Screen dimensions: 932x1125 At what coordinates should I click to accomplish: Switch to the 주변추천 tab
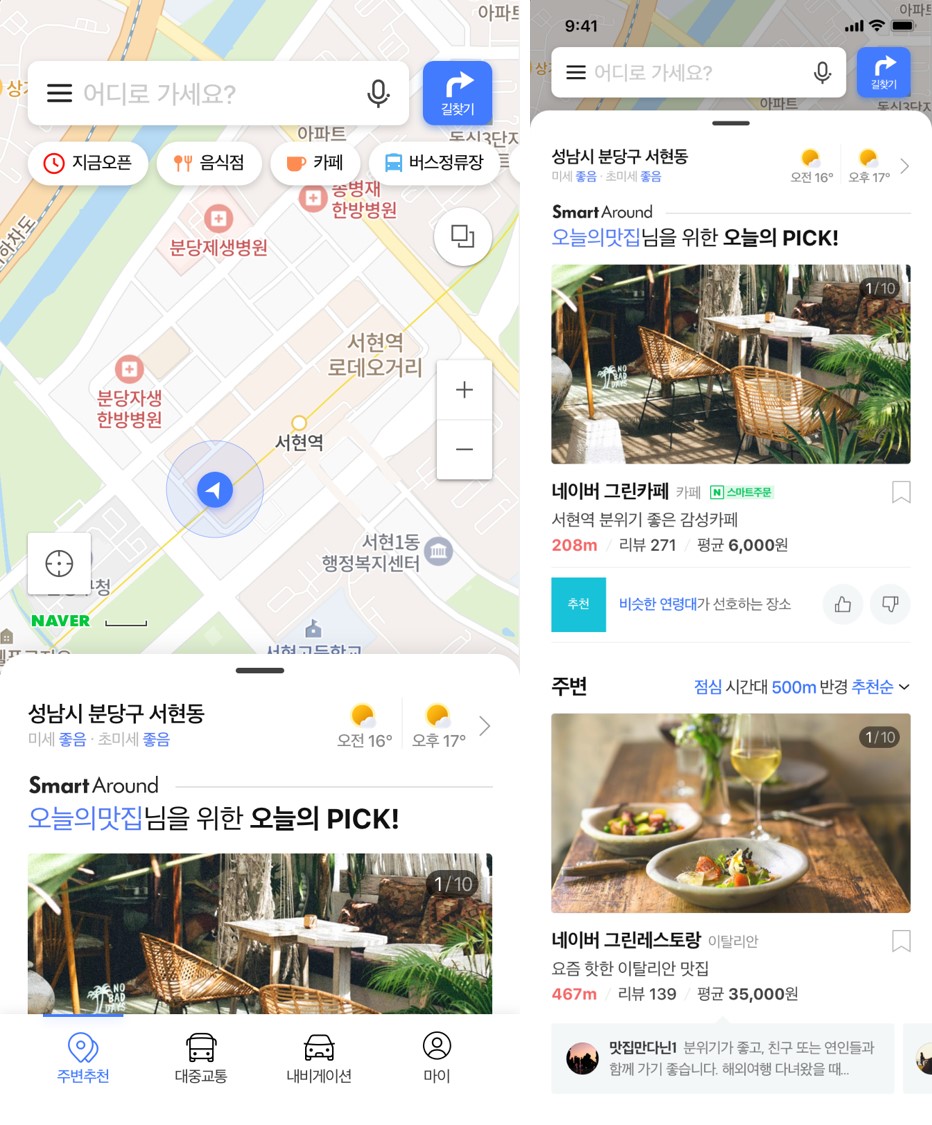pyautogui.click(x=83, y=1058)
